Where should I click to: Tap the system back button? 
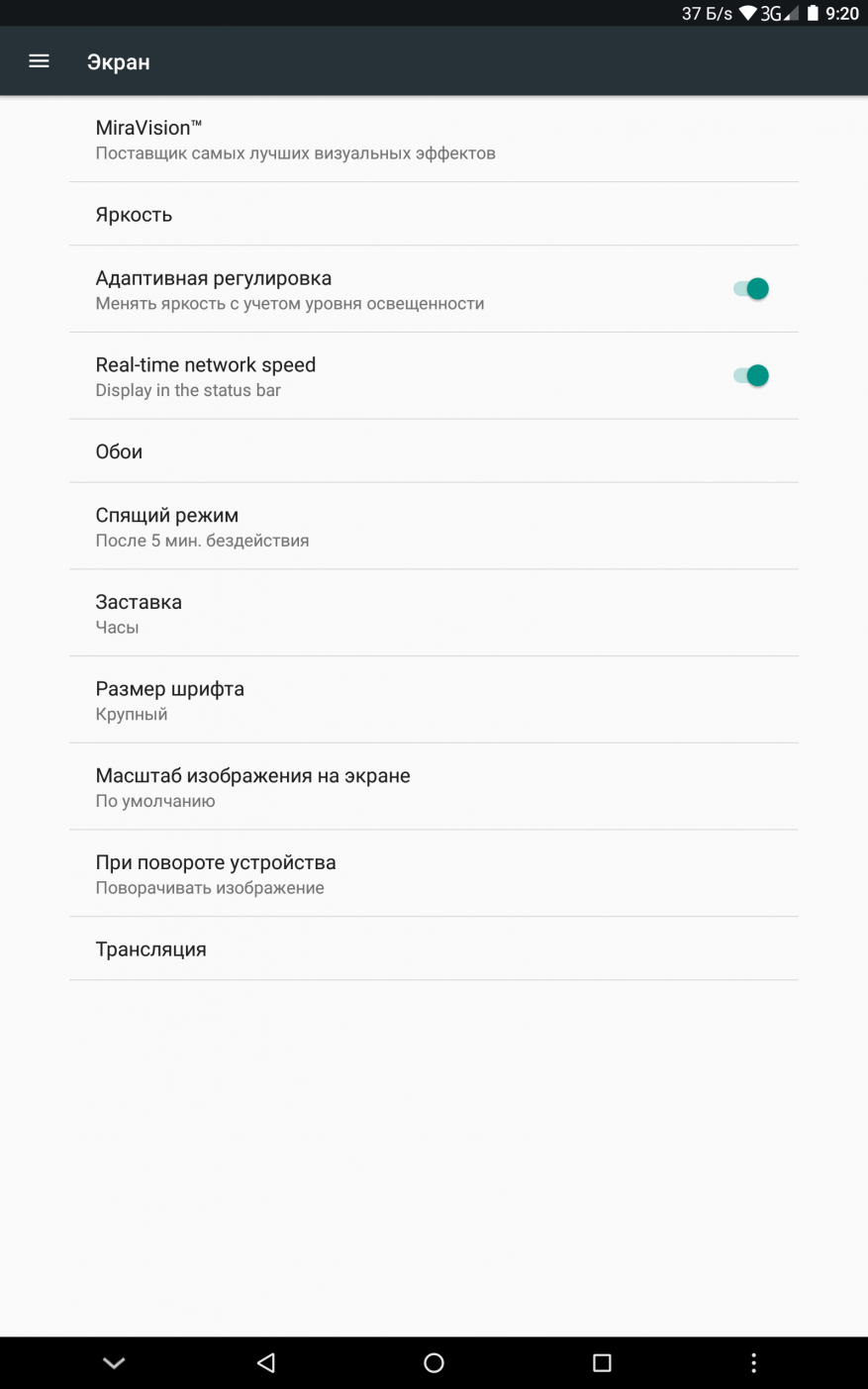click(265, 1363)
